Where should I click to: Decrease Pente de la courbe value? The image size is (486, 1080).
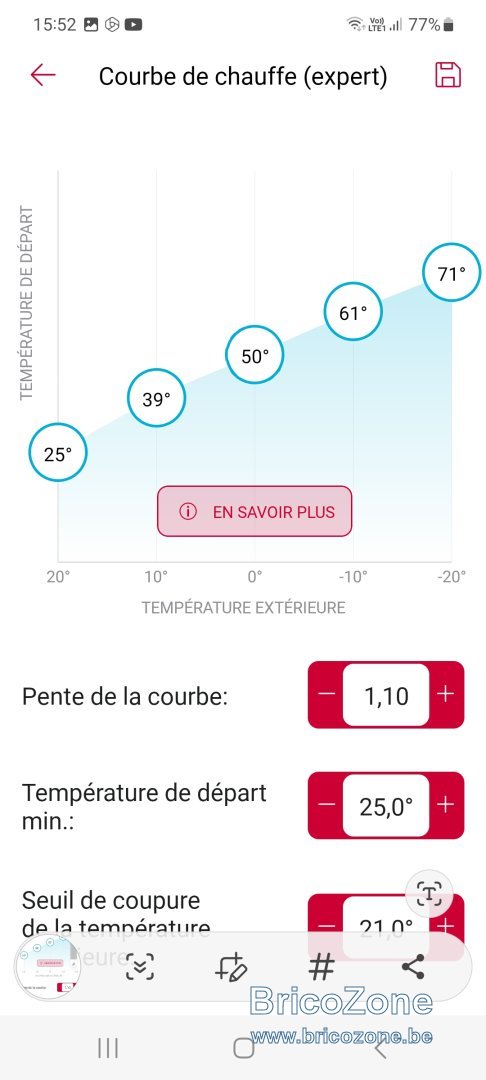tap(326, 694)
